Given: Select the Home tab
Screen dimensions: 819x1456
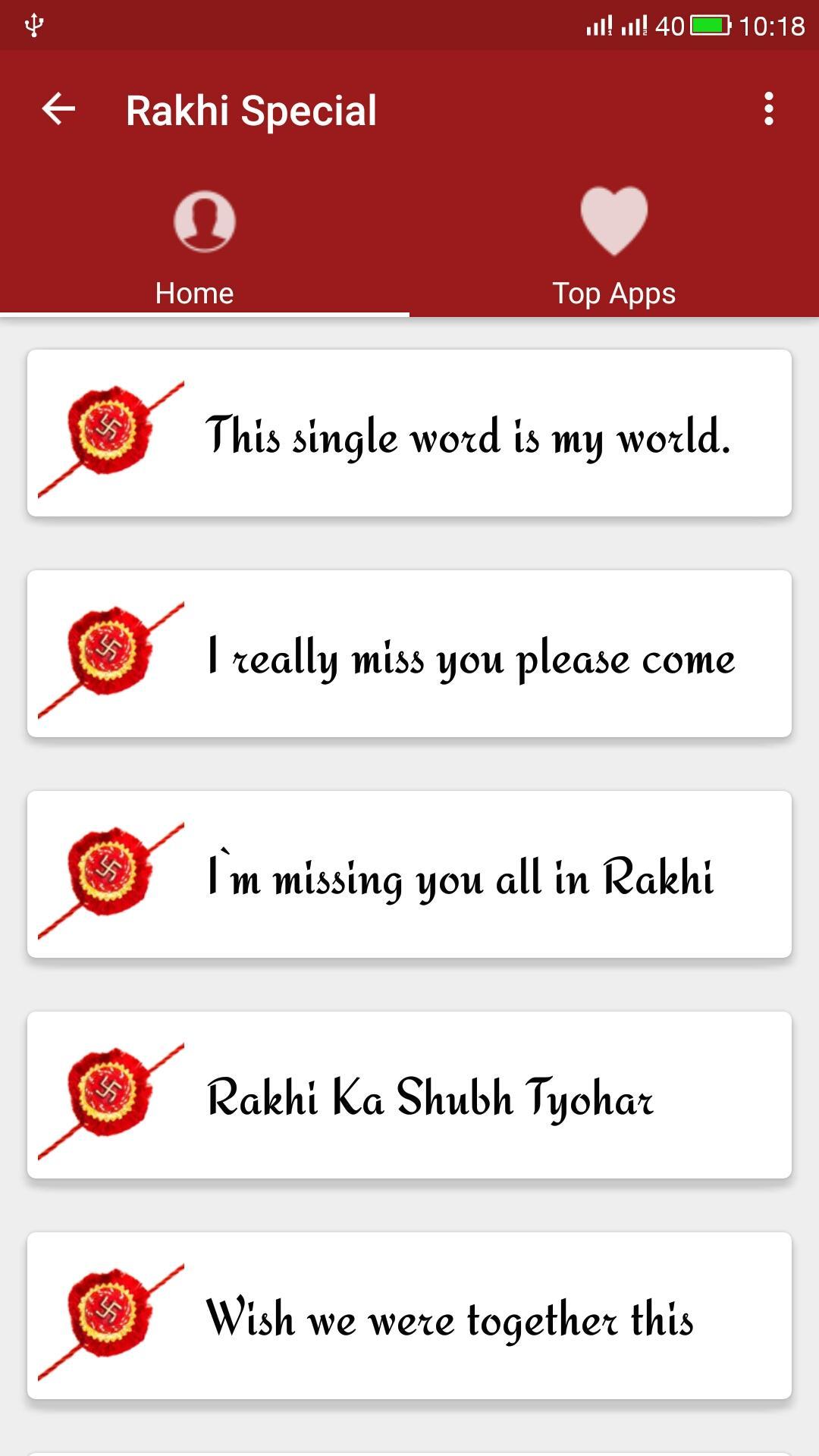Looking at the screenshot, I should point(195,293).
